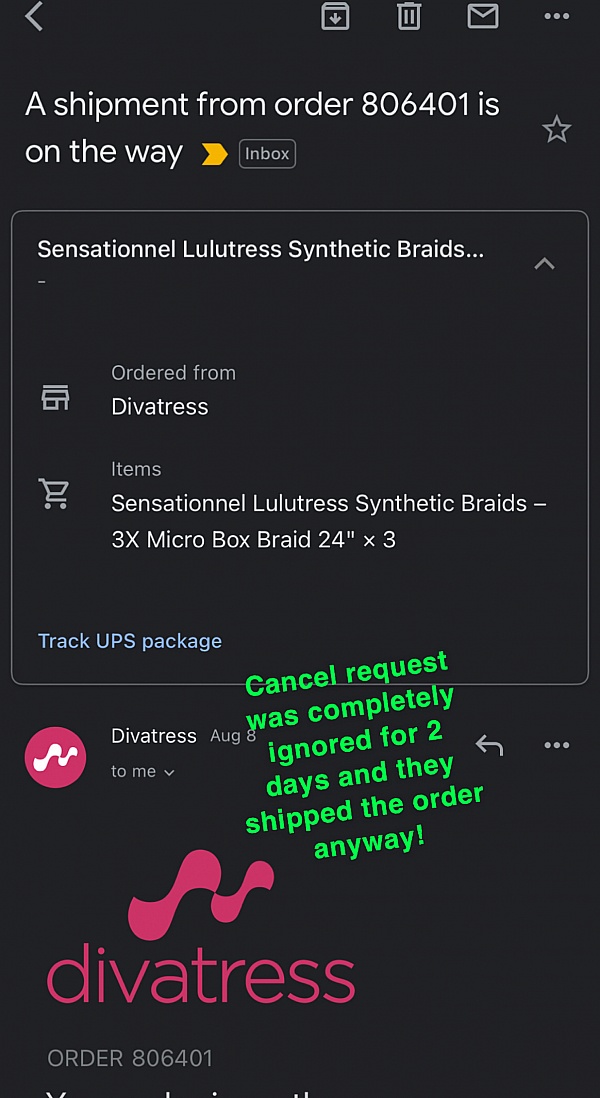Screen dimensions: 600x1098
Task: Star this shipment email
Action: (556, 130)
